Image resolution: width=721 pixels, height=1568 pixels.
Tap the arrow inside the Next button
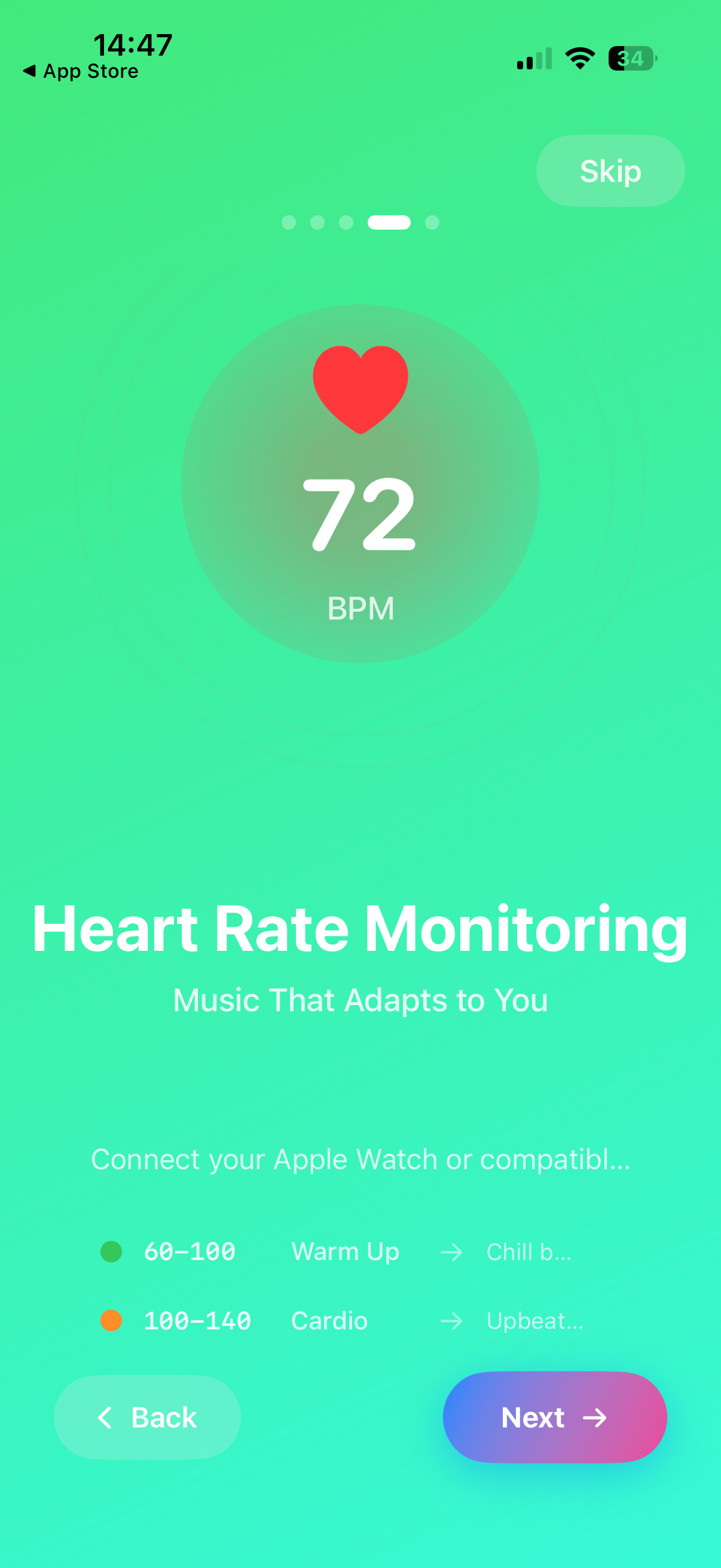[x=595, y=1417]
